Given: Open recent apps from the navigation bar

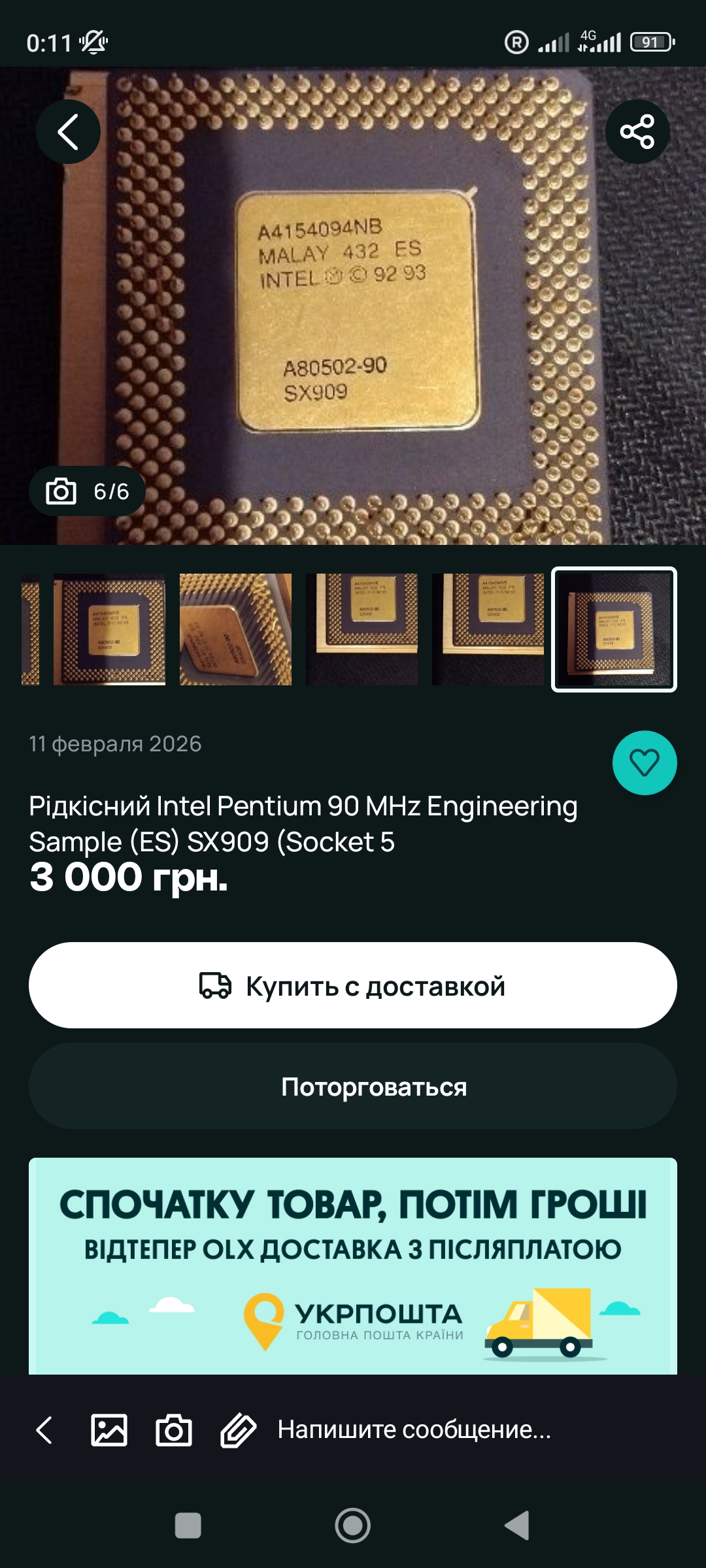Looking at the screenshot, I should coord(188,1526).
